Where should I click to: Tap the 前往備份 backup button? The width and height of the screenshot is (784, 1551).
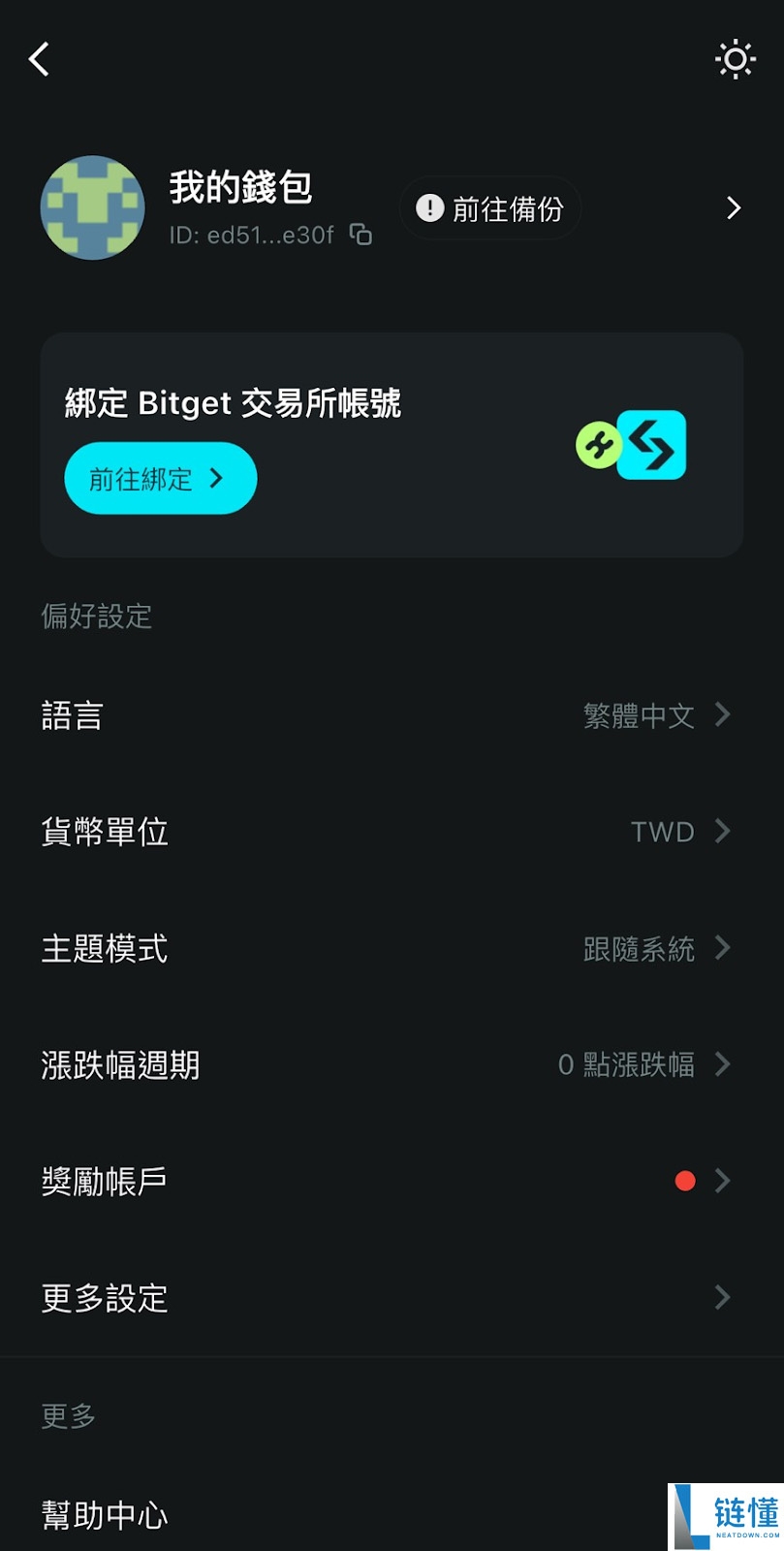pos(489,207)
